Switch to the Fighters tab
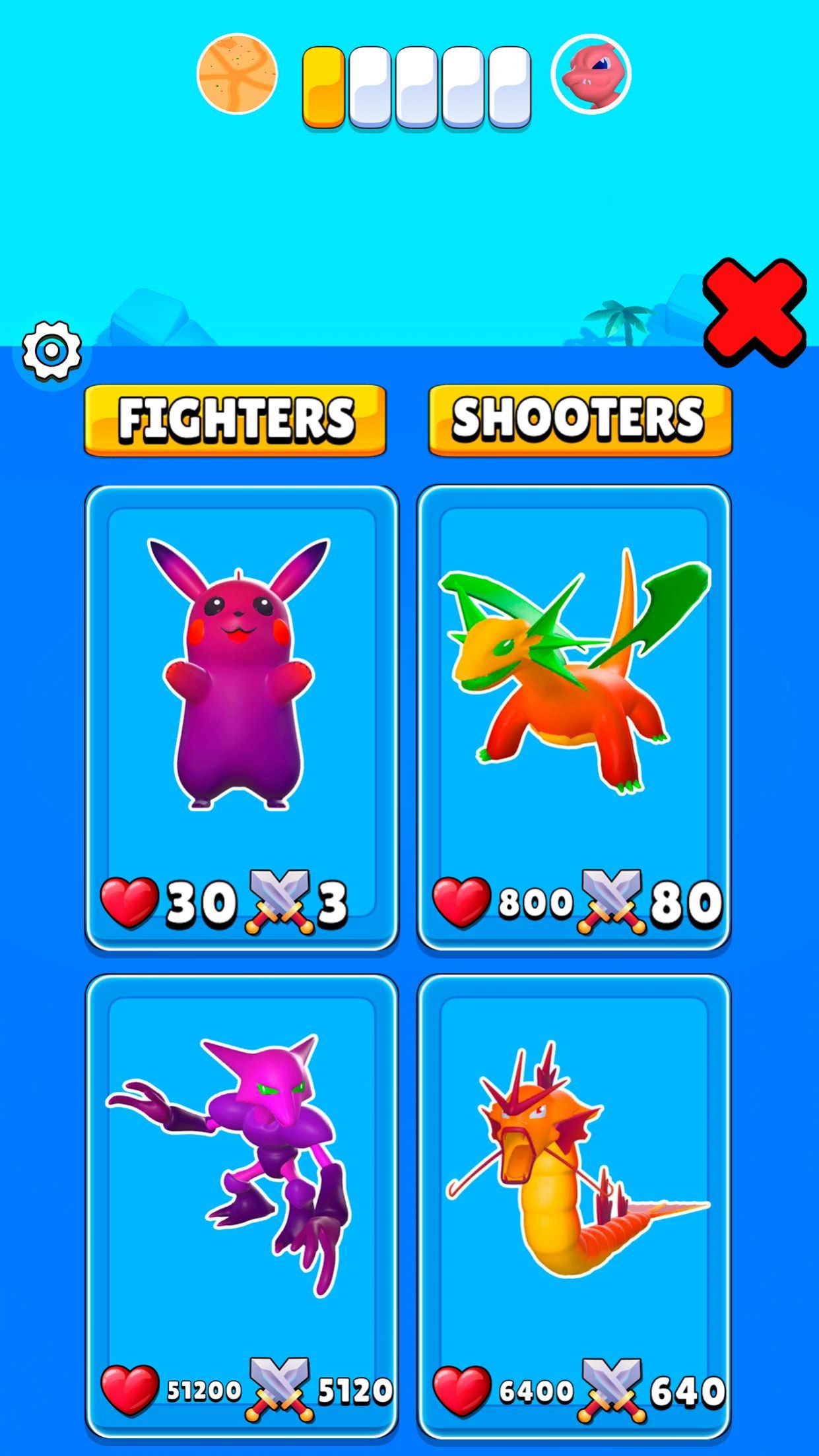This screenshot has height=1456, width=819. tap(235, 420)
